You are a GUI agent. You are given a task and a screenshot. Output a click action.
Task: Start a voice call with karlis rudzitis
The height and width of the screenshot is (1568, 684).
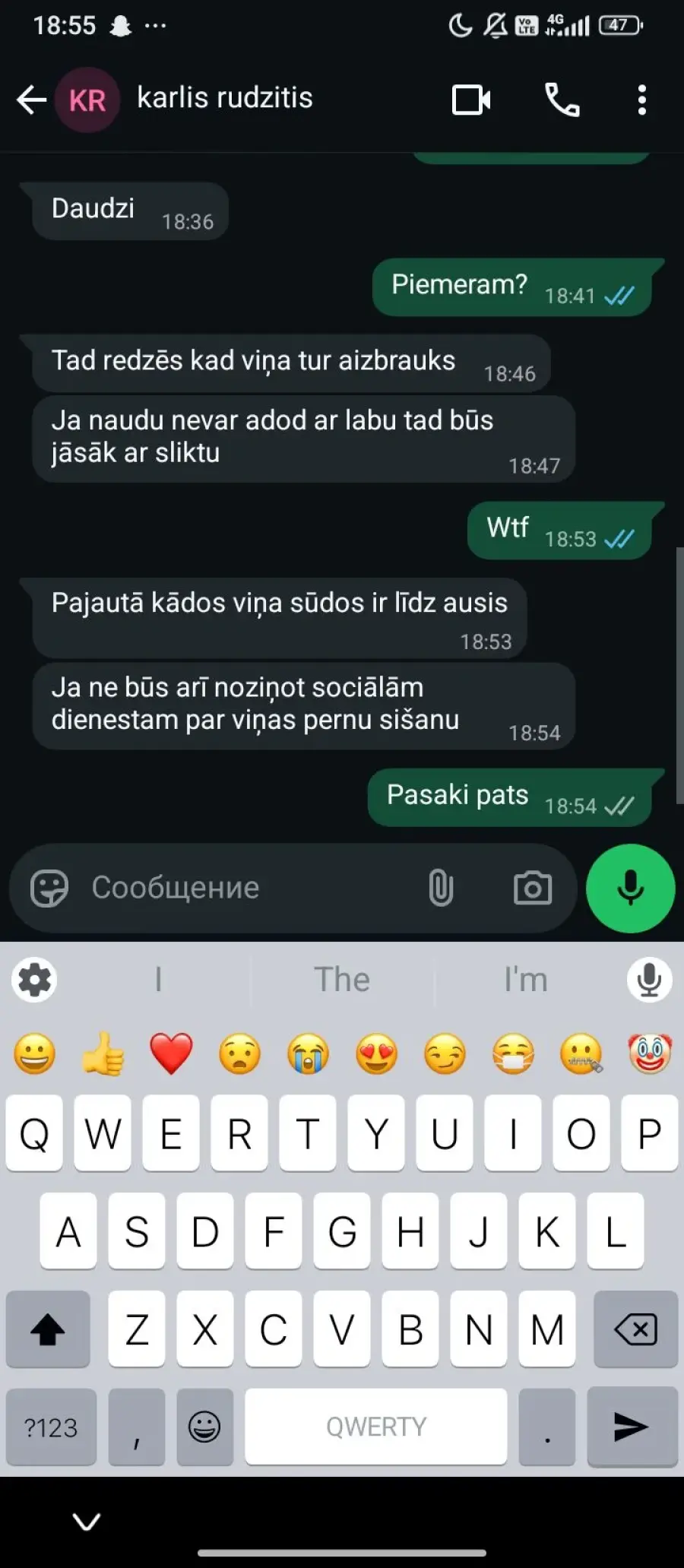pyautogui.click(x=562, y=100)
